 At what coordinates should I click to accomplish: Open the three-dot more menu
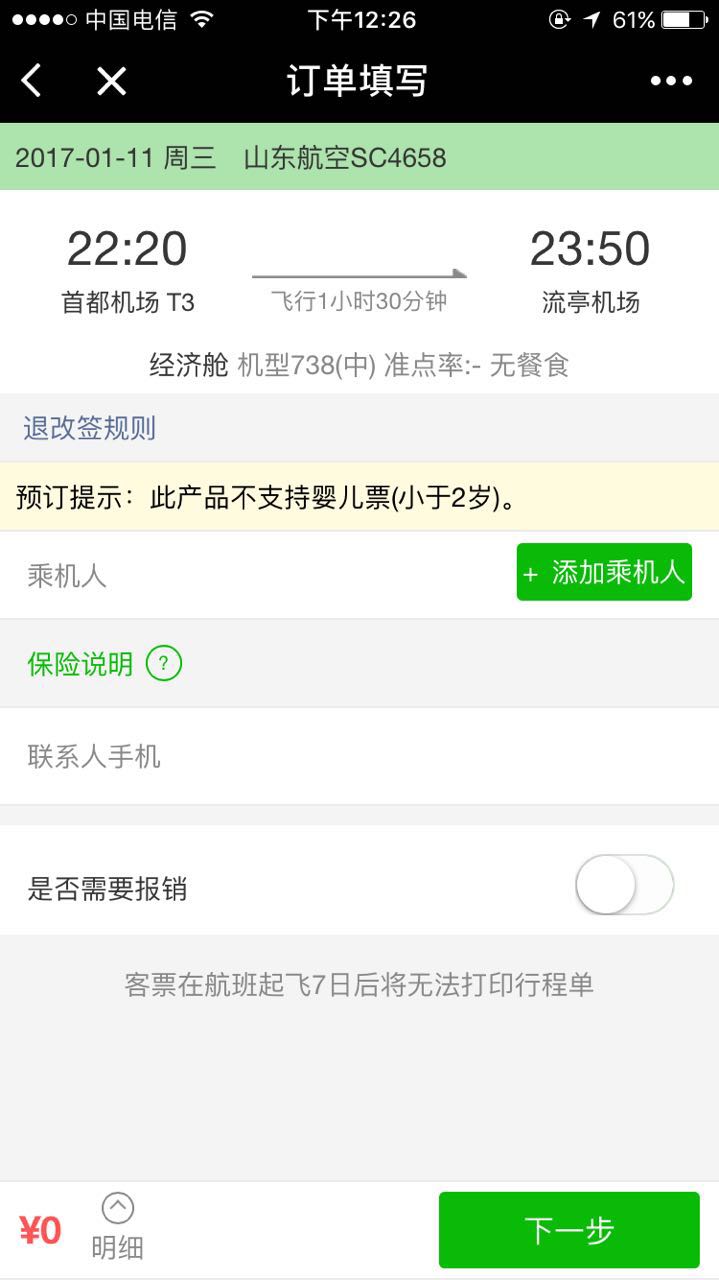tap(671, 81)
